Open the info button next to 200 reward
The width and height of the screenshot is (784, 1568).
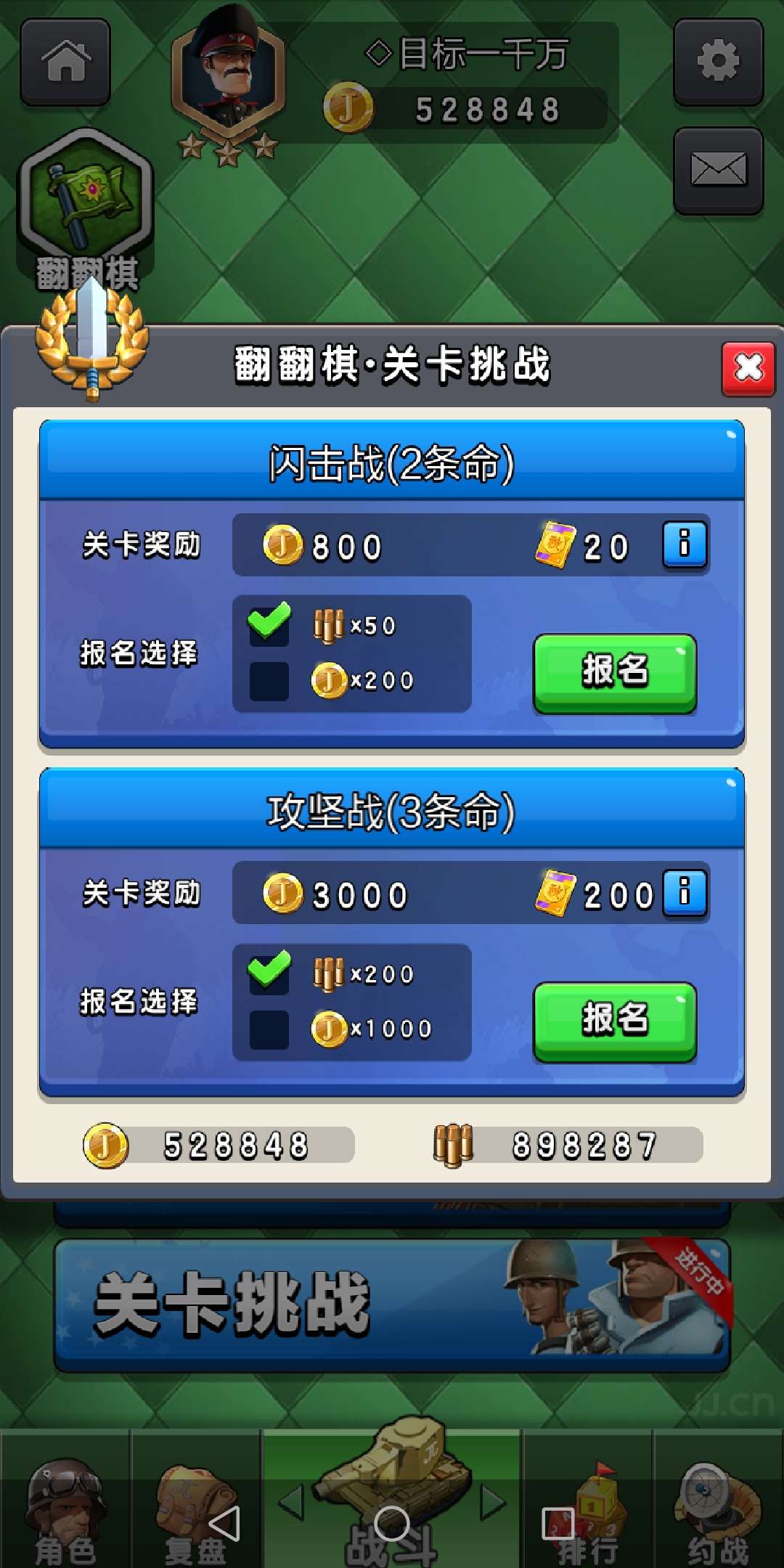[x=683, y=894]
